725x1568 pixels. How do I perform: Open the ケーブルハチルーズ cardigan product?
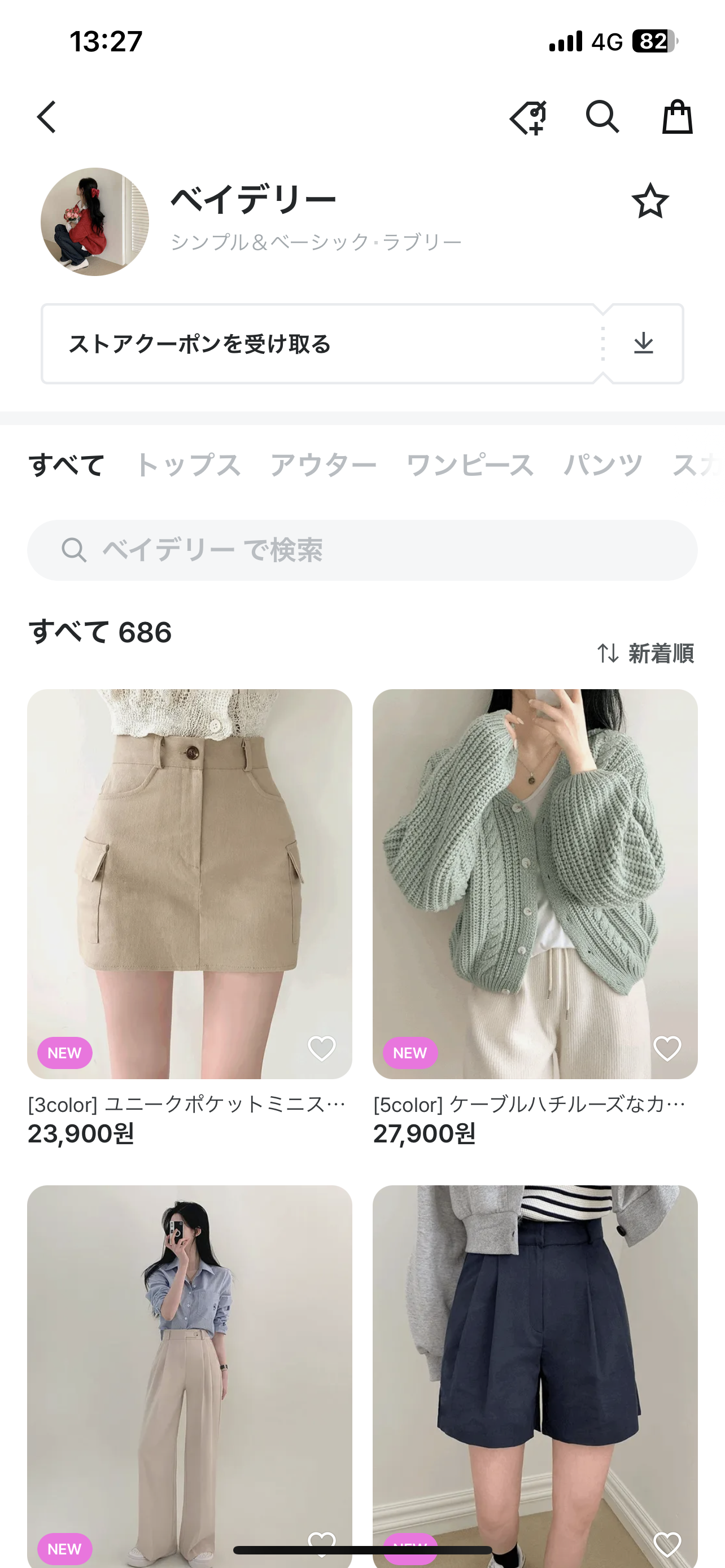pyautogui.click(x=535, y=883)
